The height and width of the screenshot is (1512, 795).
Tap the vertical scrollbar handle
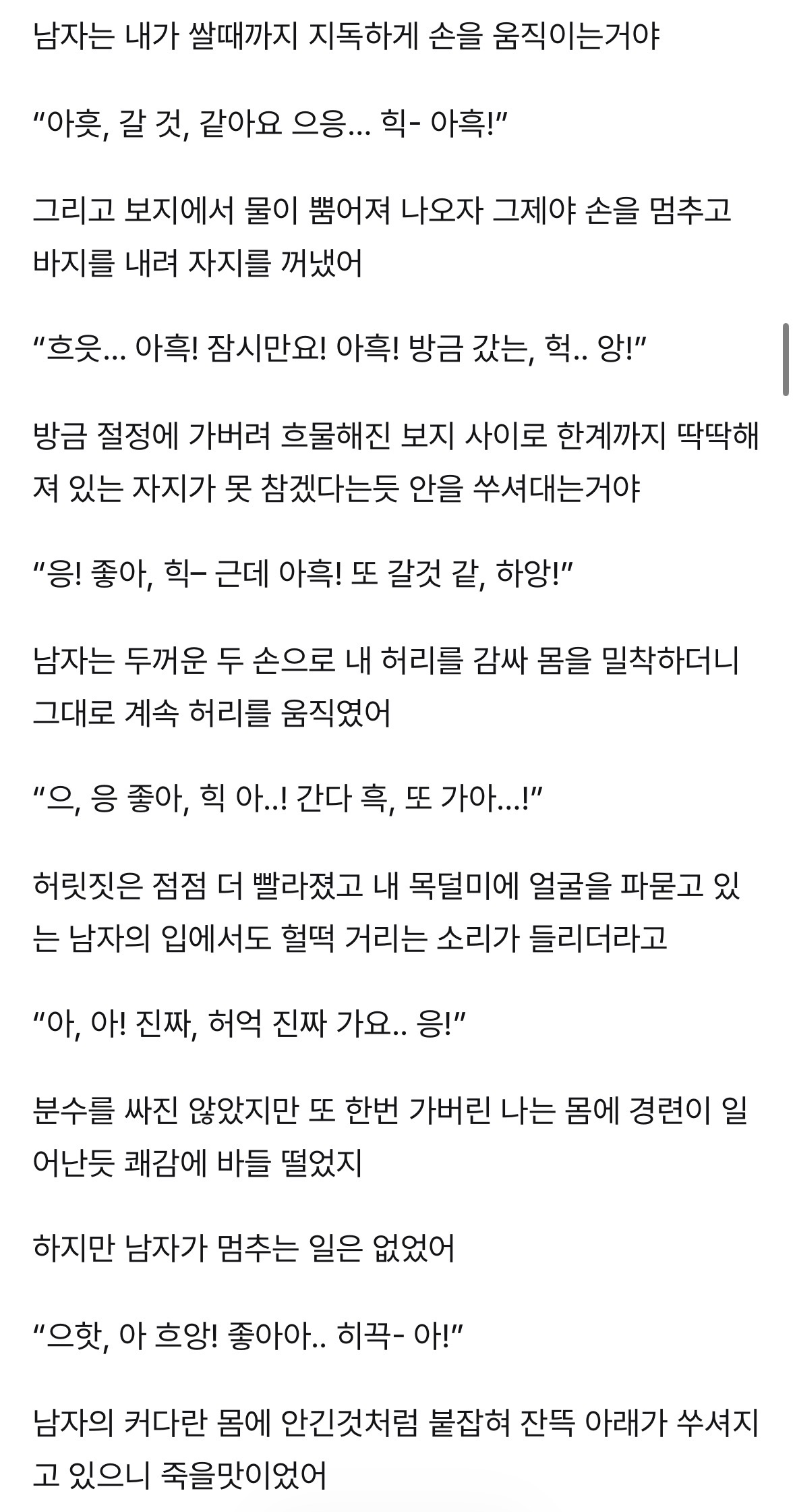(x=786, y=359)
